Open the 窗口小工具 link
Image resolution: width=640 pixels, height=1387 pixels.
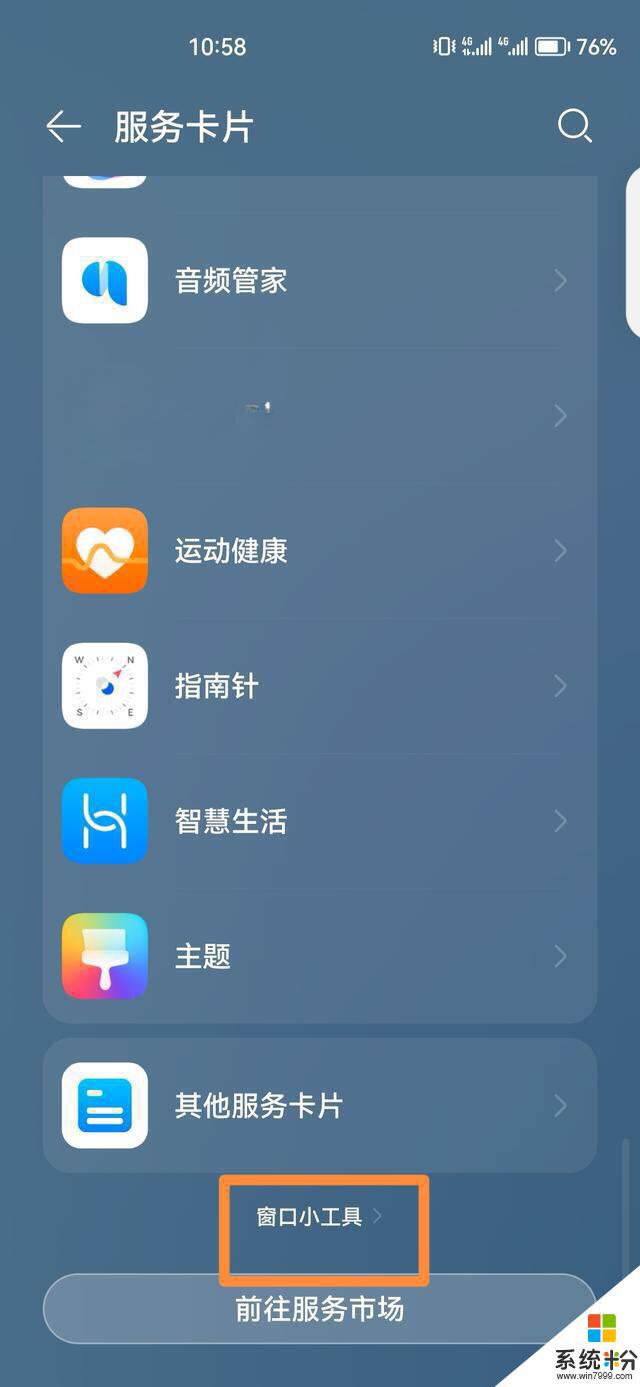(x=319, y=1217)
